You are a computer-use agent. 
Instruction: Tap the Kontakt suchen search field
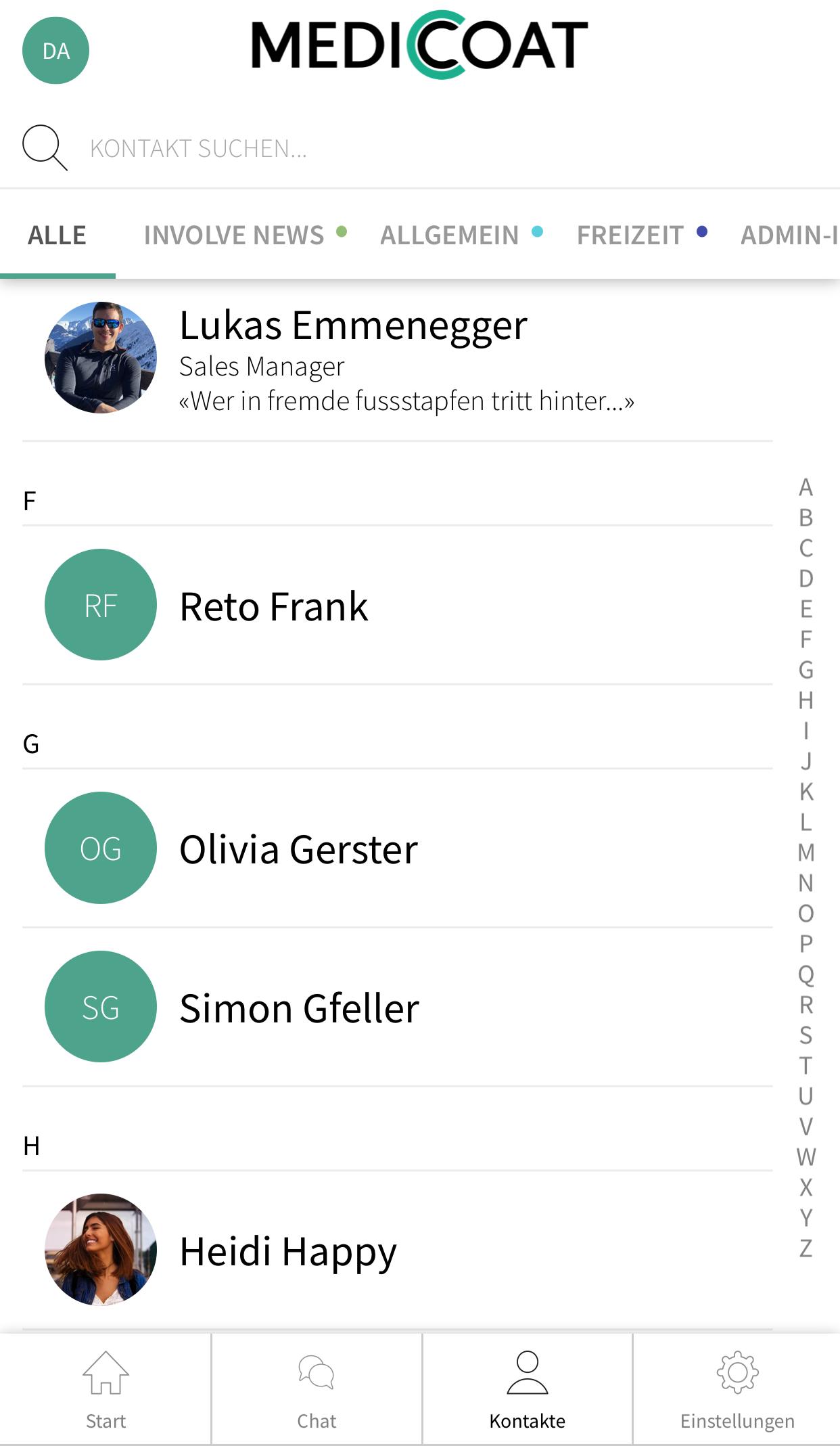point(419,148)
